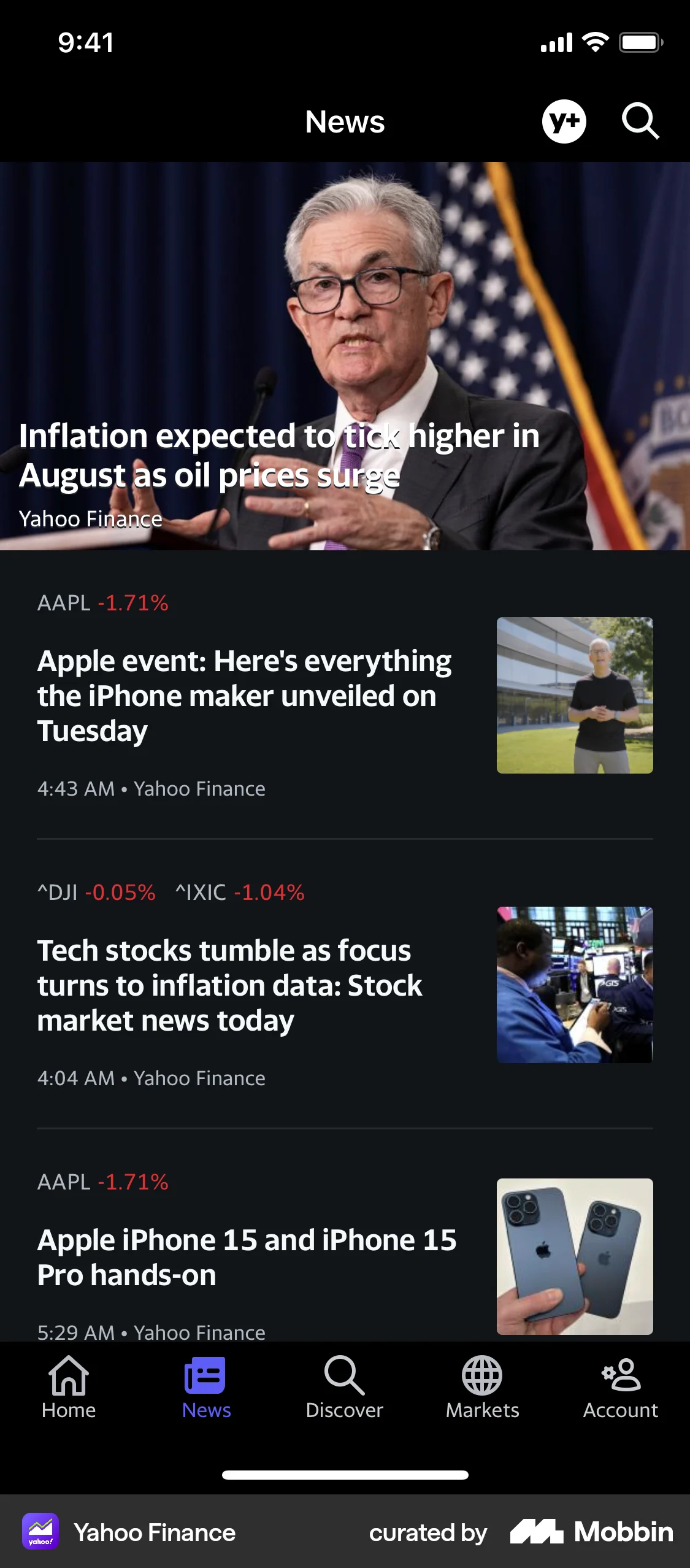The width and height of the screenshot is (690, 1568).
Task: Open the Yahoo Finance Plus icon
Action: pyautogui.click(x=565, y=121)
